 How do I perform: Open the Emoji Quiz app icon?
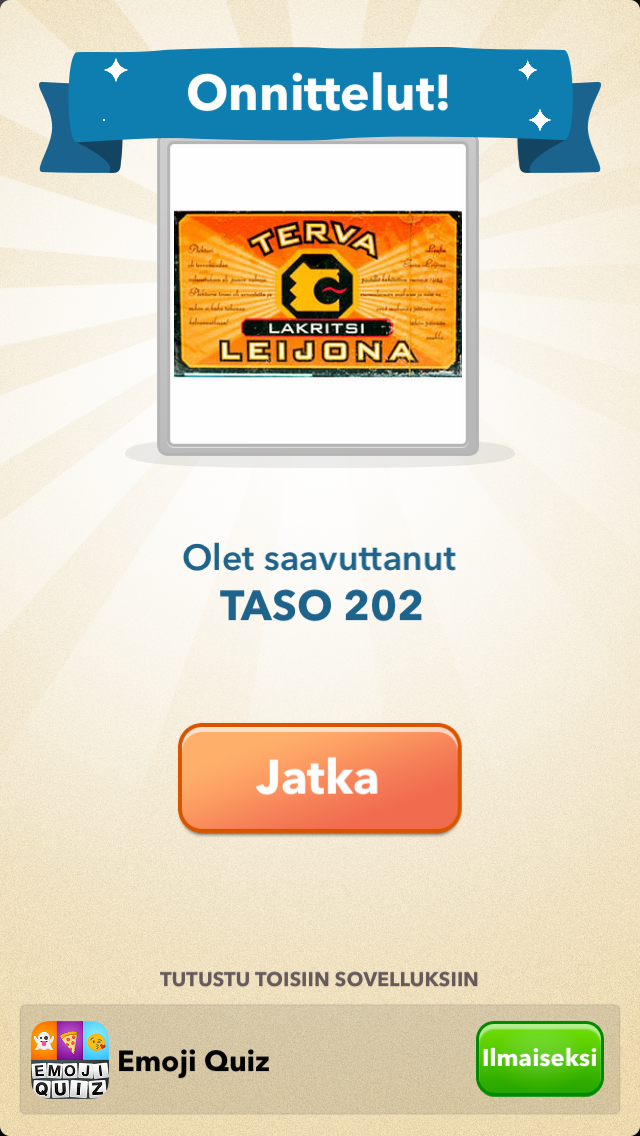click(x=70, y=1060)
